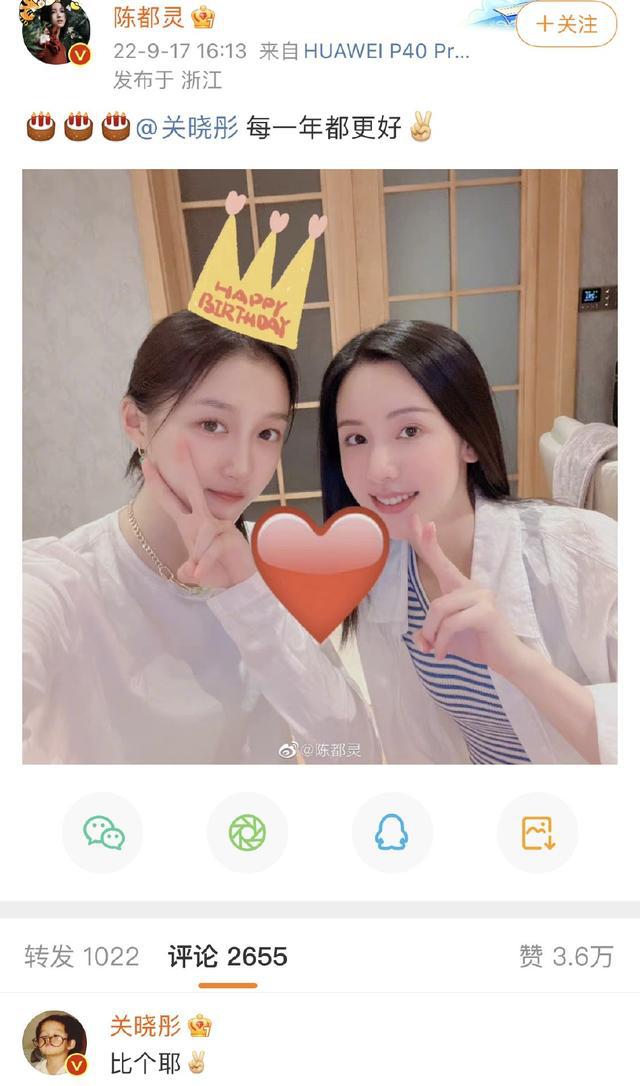Image resolution: width=640 pixels, height=1086 pixels.
Task: Open commenter 关晓彤's avatar
Action: tap(55, 1043)
